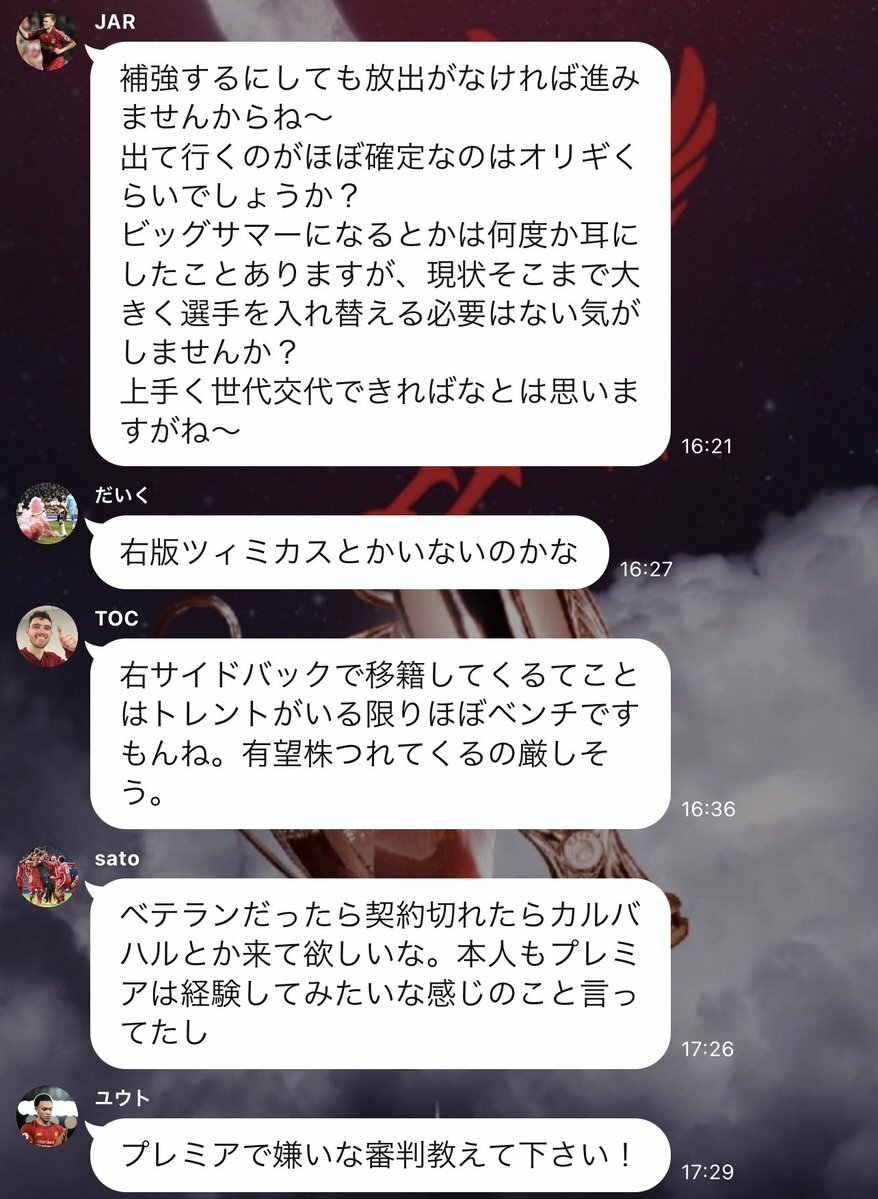The height and width of the screenshot is (1199, 878).
Task: Tap TOC's avatar
Action: [46, 636]
